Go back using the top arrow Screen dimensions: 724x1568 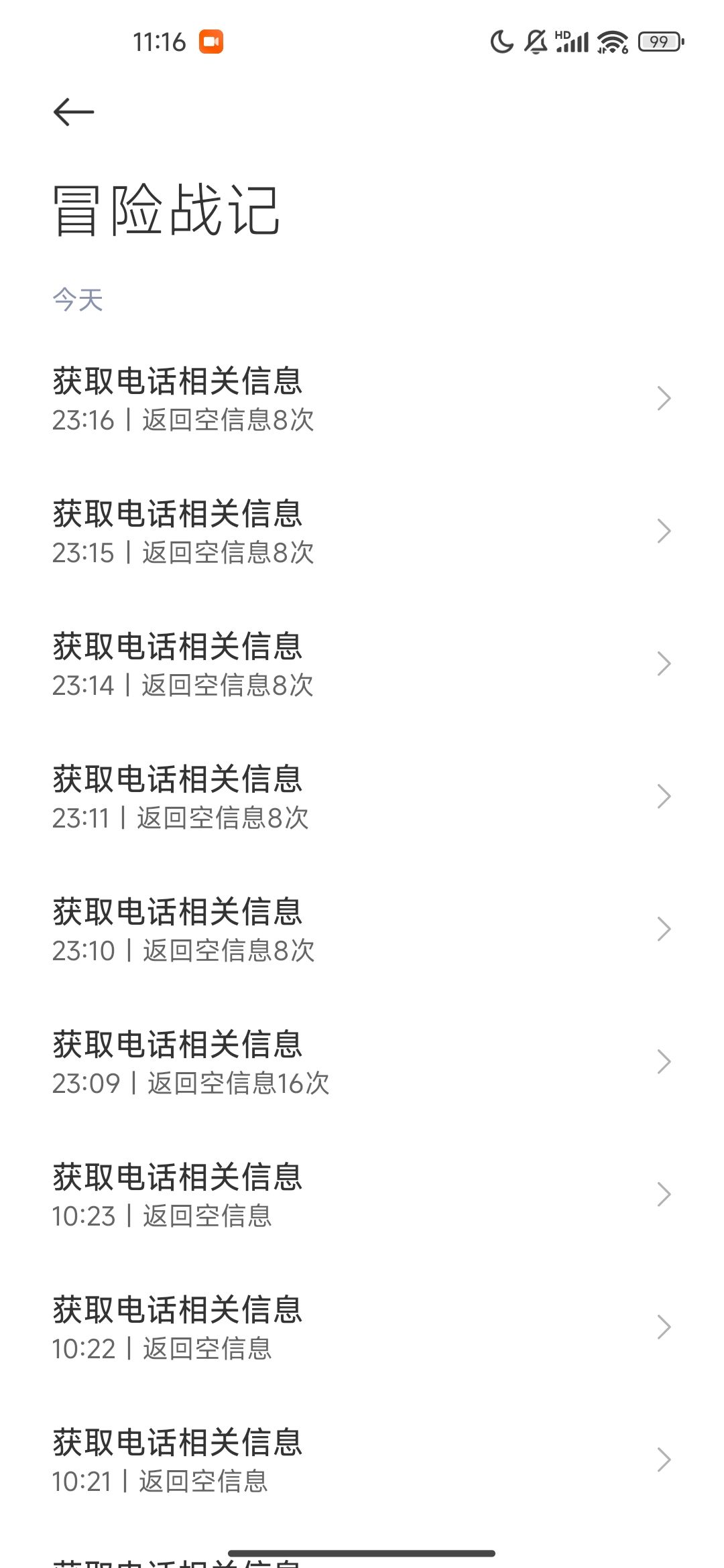pyautogui.click(x=74, y=112)
